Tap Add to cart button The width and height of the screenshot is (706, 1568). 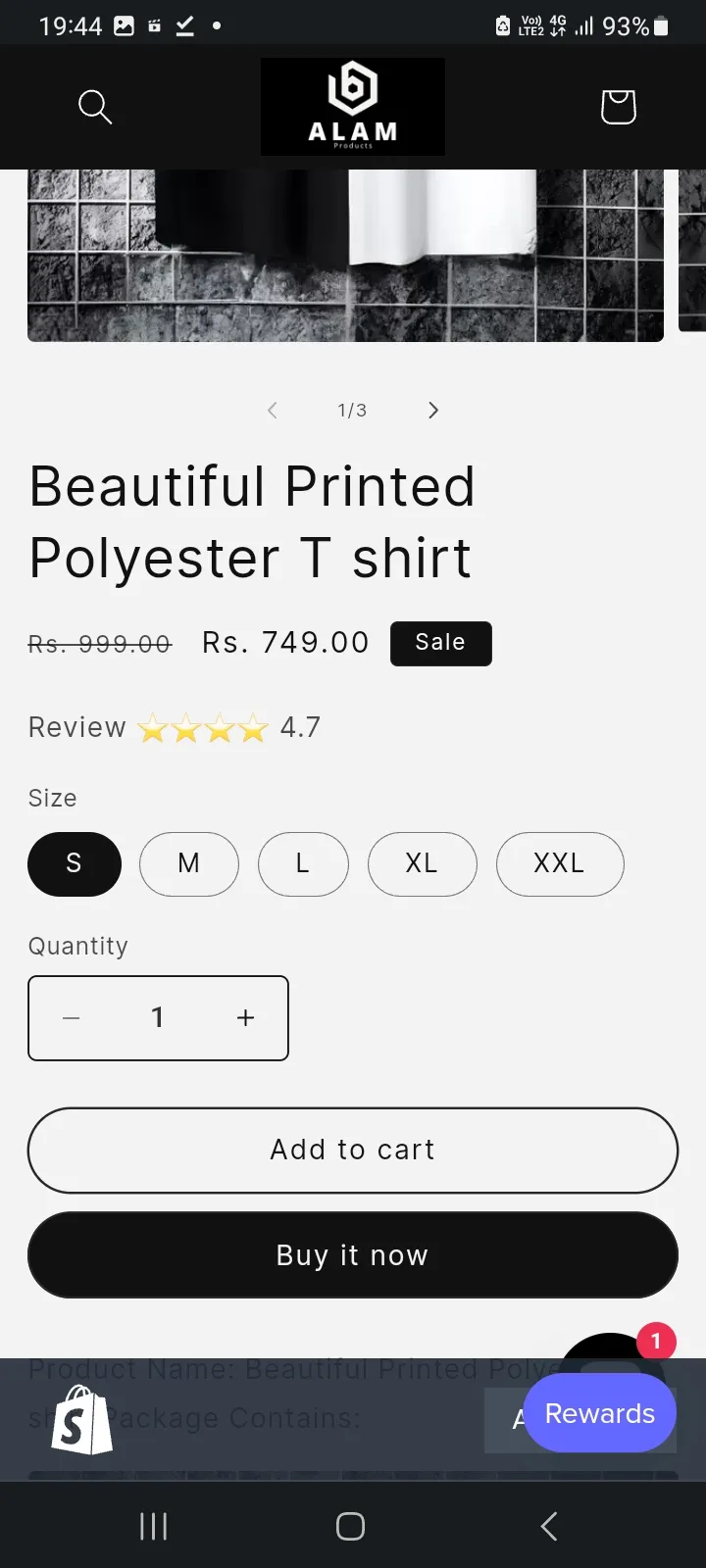(x=353, y=1150)
